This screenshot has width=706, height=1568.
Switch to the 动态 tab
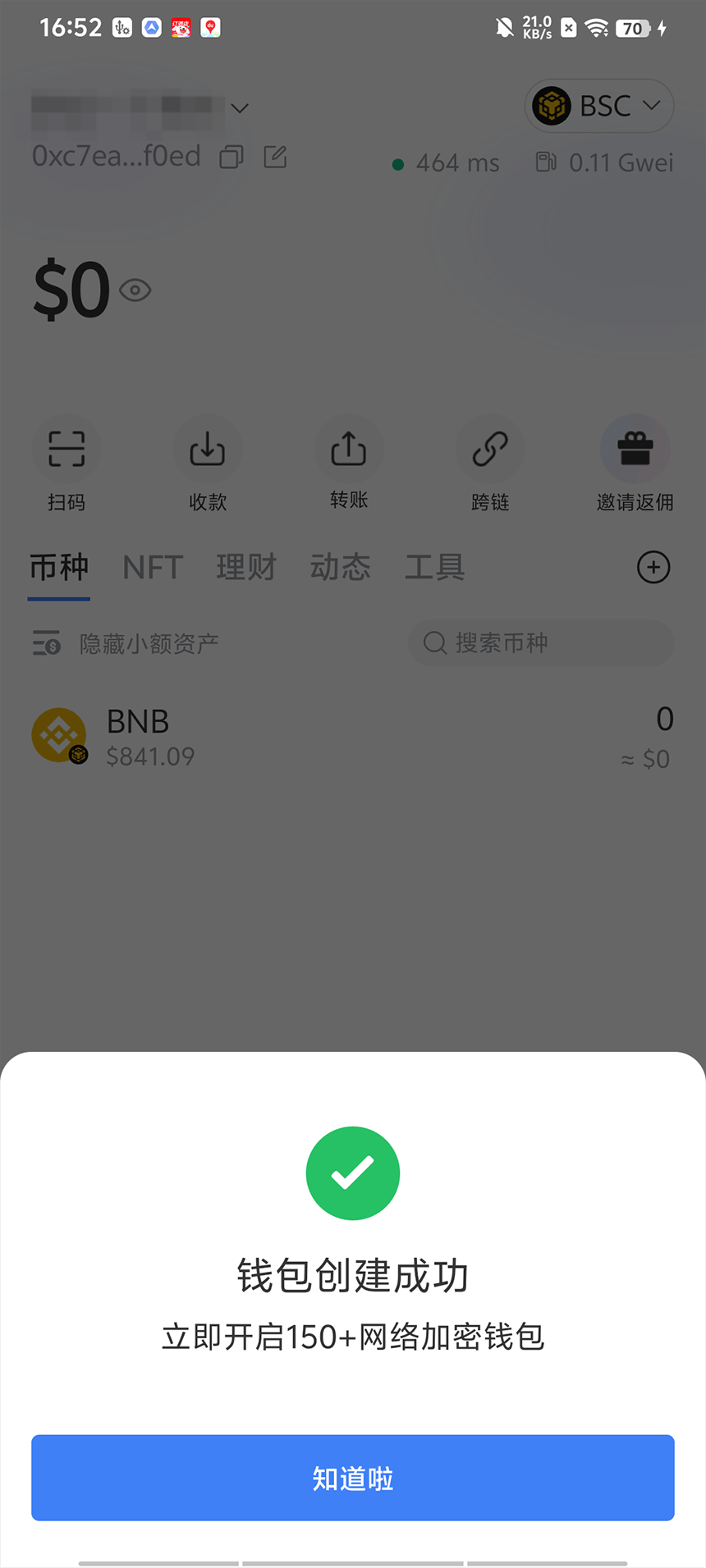[x=341, y=567]
